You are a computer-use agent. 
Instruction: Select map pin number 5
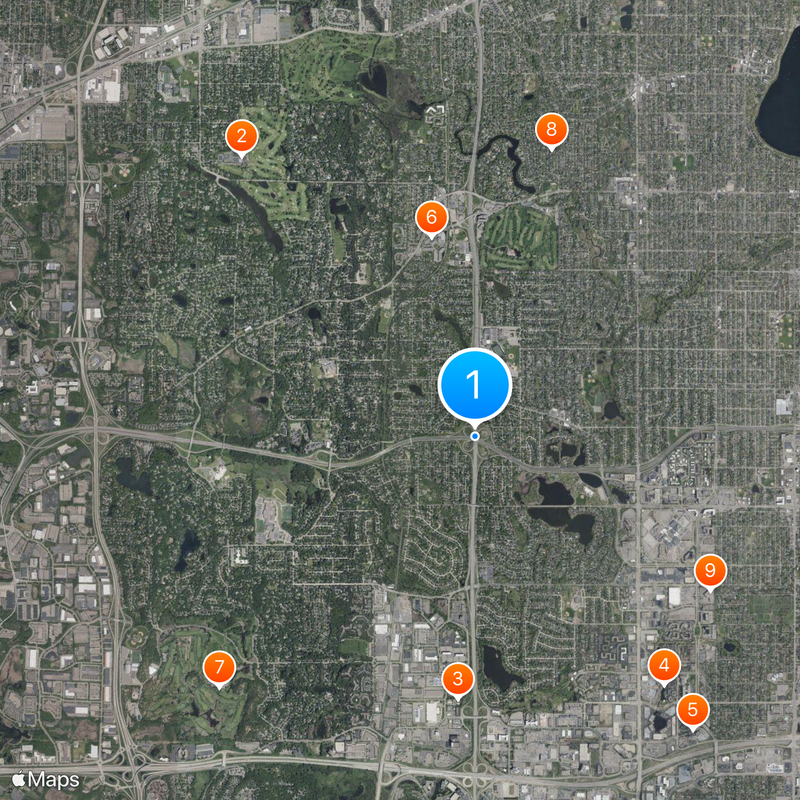pyautogui.click(x=692, y=710)
